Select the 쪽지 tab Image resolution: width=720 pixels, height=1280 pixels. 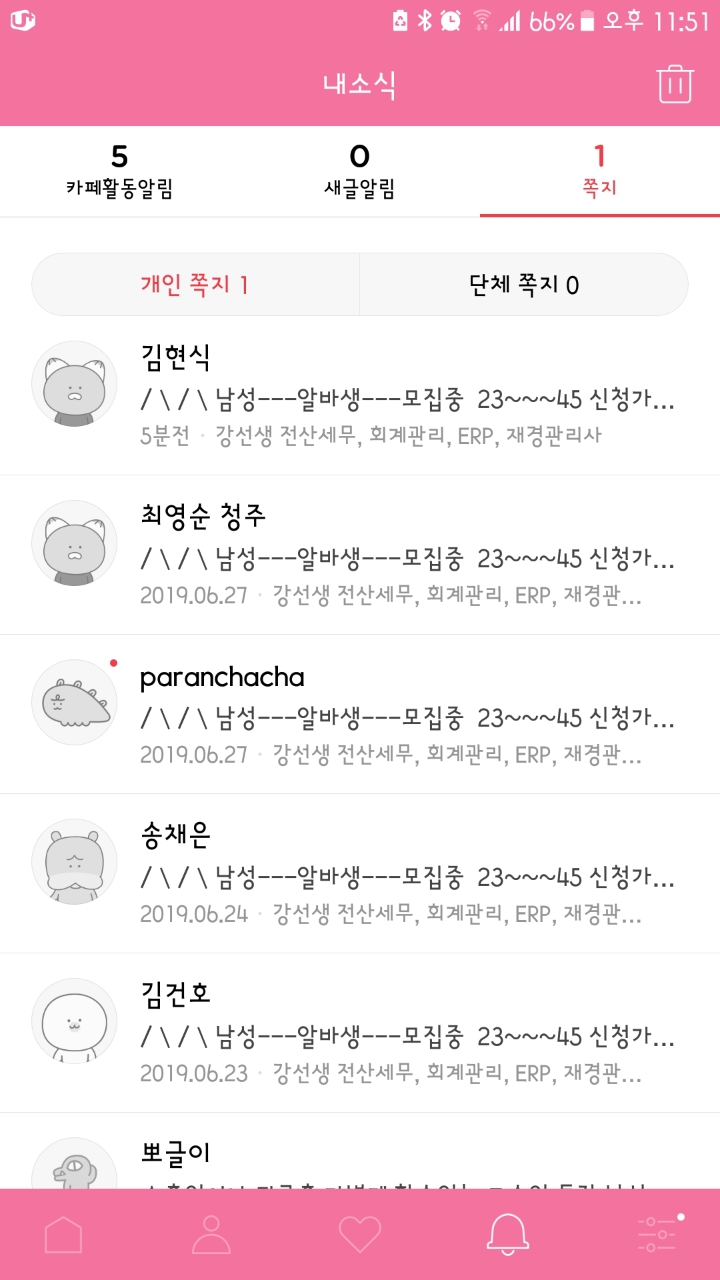(599, 172)
